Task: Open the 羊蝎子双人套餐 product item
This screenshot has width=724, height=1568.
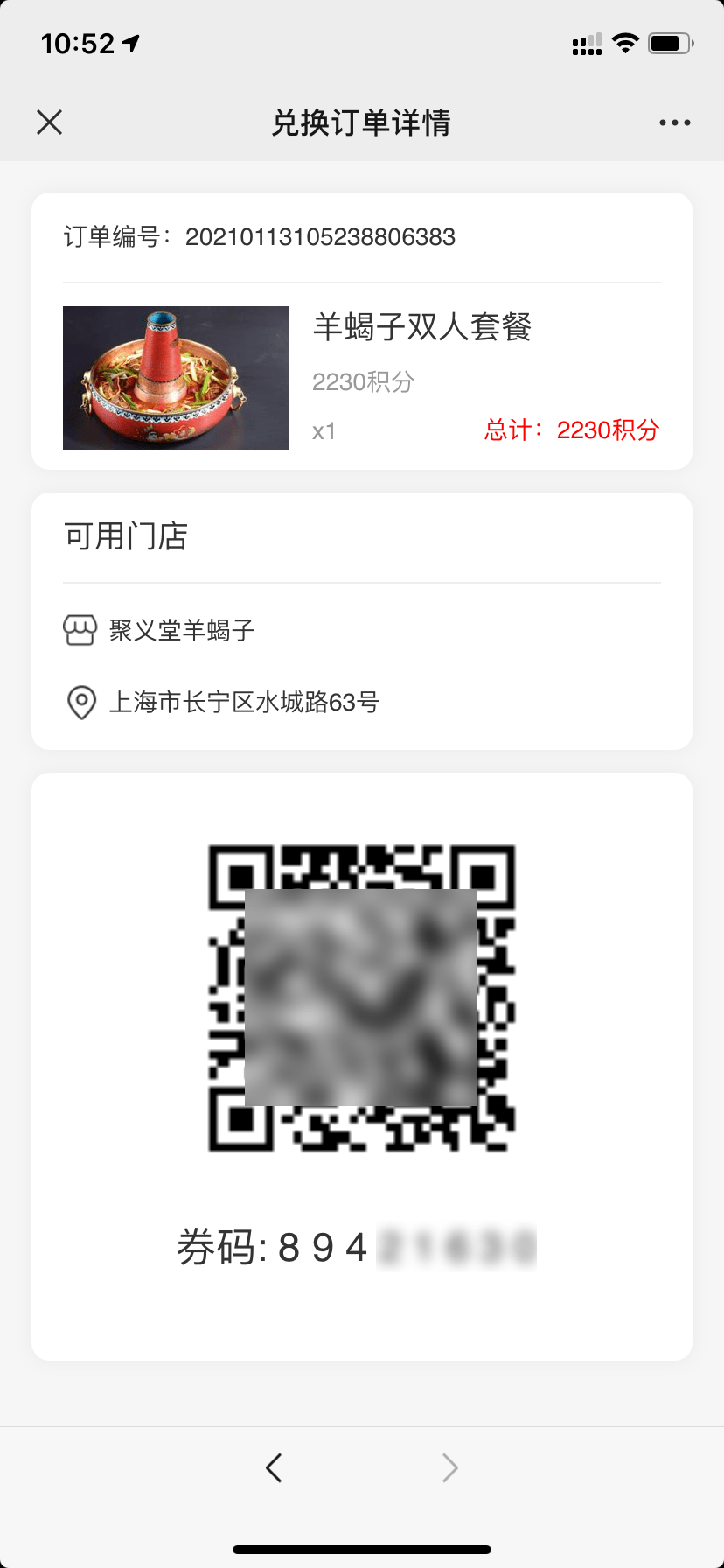Action: (x=421, y=327)
